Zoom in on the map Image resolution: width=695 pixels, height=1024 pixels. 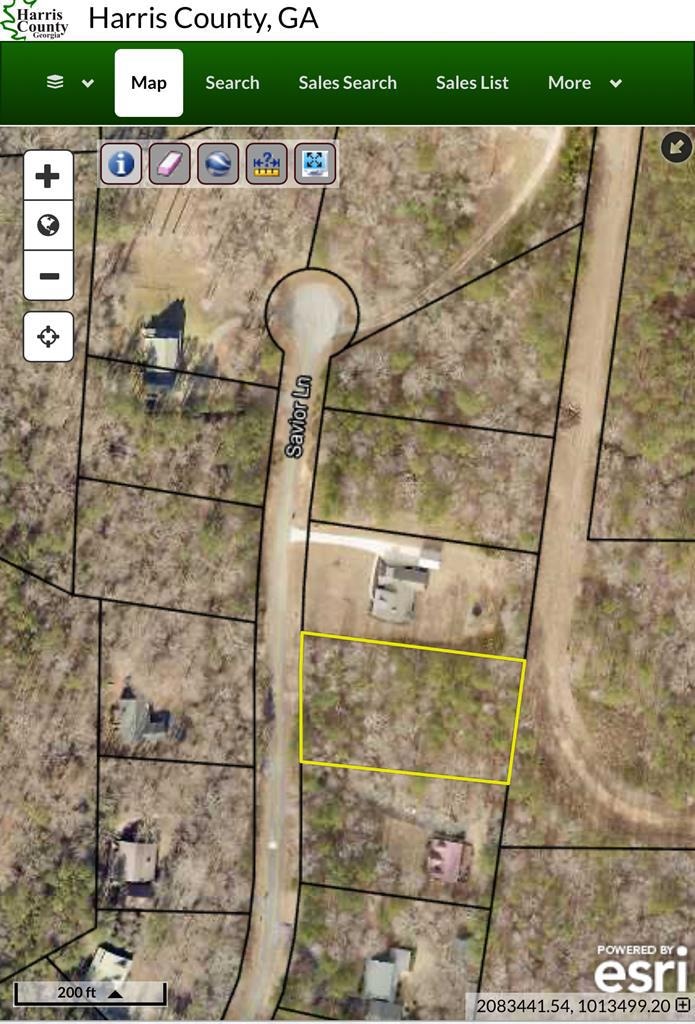[48, 177]
